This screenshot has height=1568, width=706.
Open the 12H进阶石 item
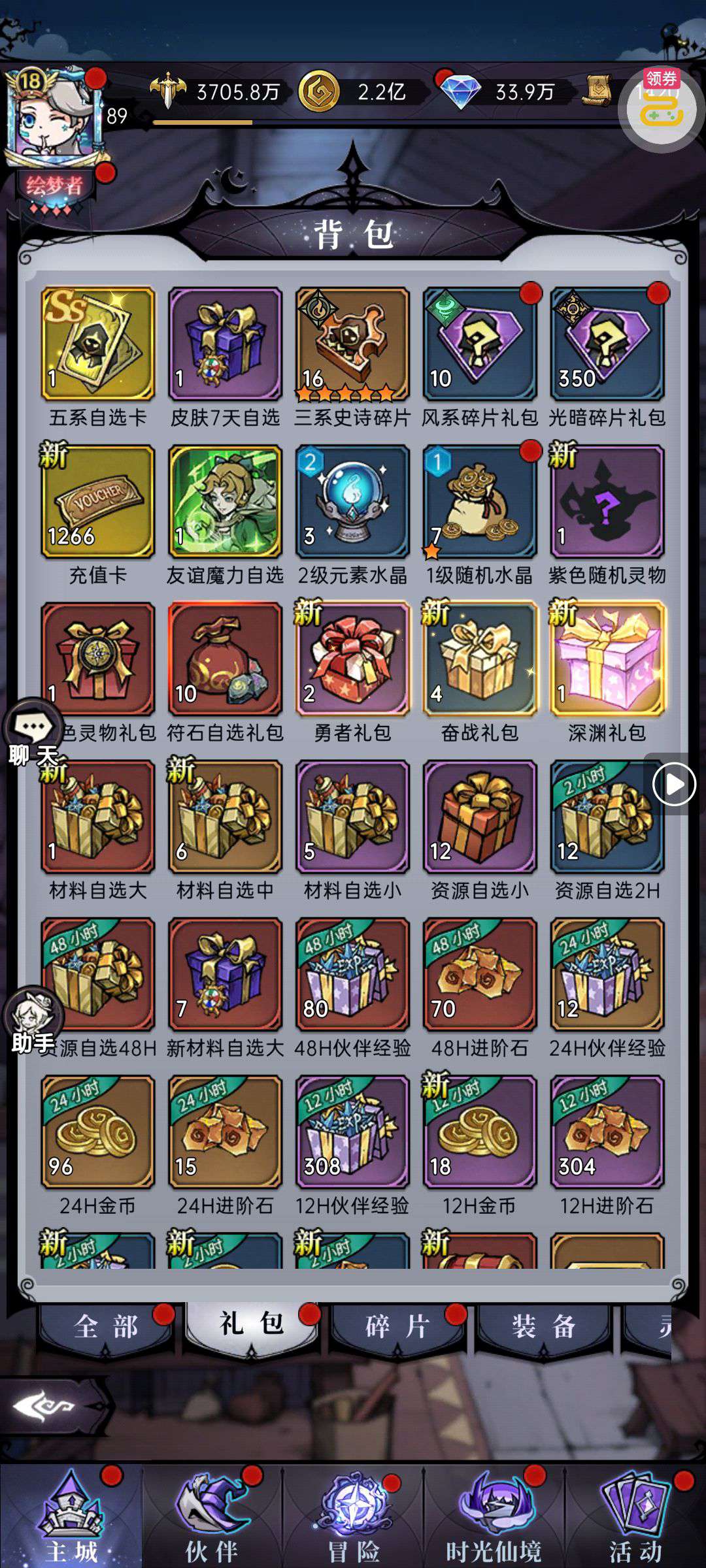(607, 1132)
